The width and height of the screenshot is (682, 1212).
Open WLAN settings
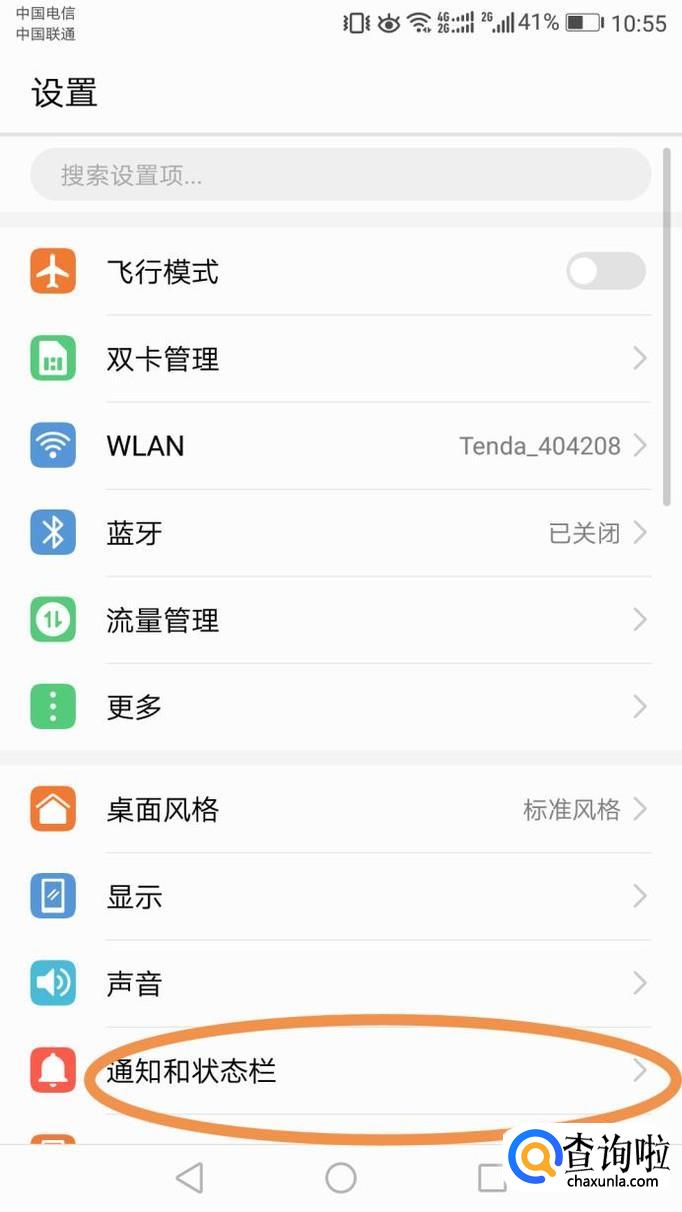coord(340,446)
